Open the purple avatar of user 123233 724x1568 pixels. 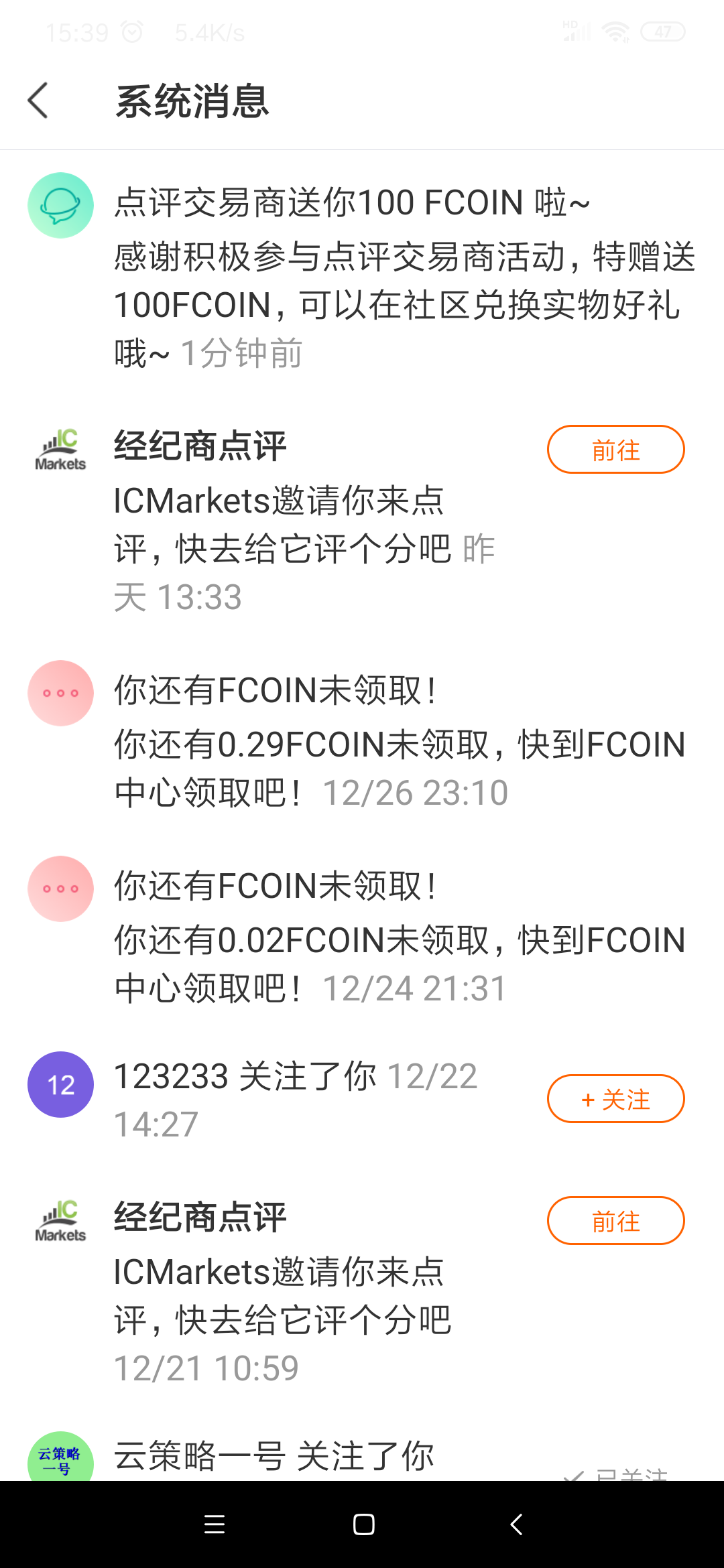[60, 1084]
